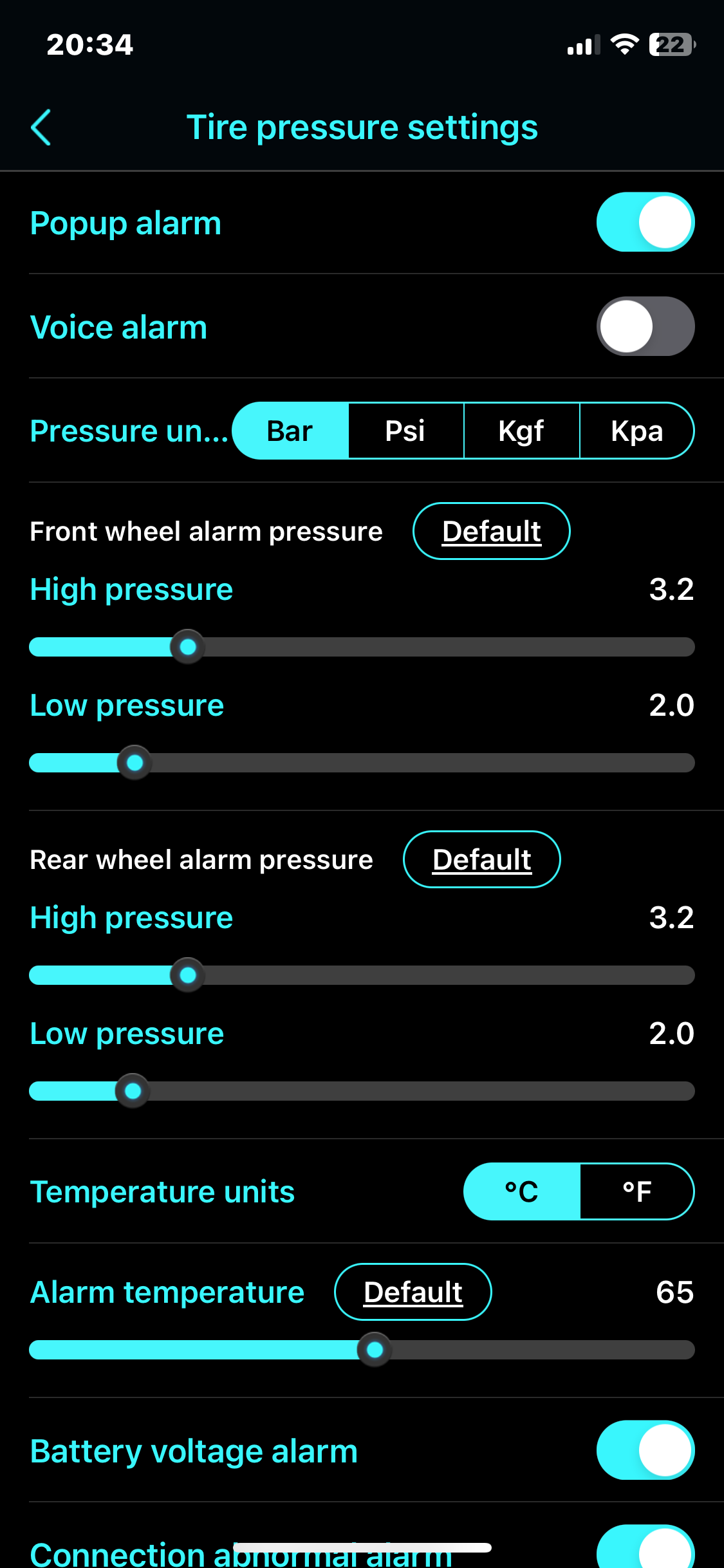Select °C temperature units
Screen dimensions: 724x1568
click(x=522, y=1191)
